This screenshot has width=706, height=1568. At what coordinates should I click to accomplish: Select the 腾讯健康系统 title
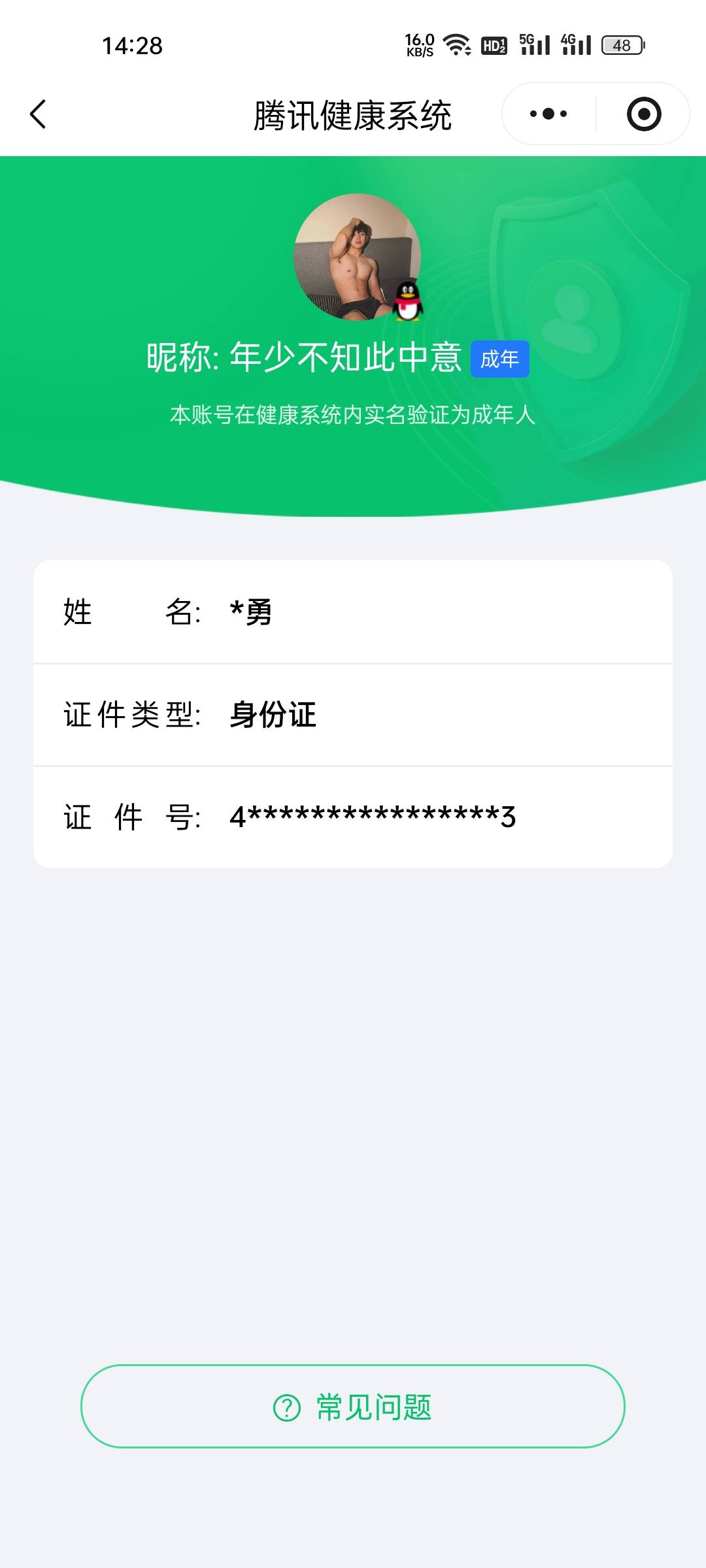pos(353,113)
